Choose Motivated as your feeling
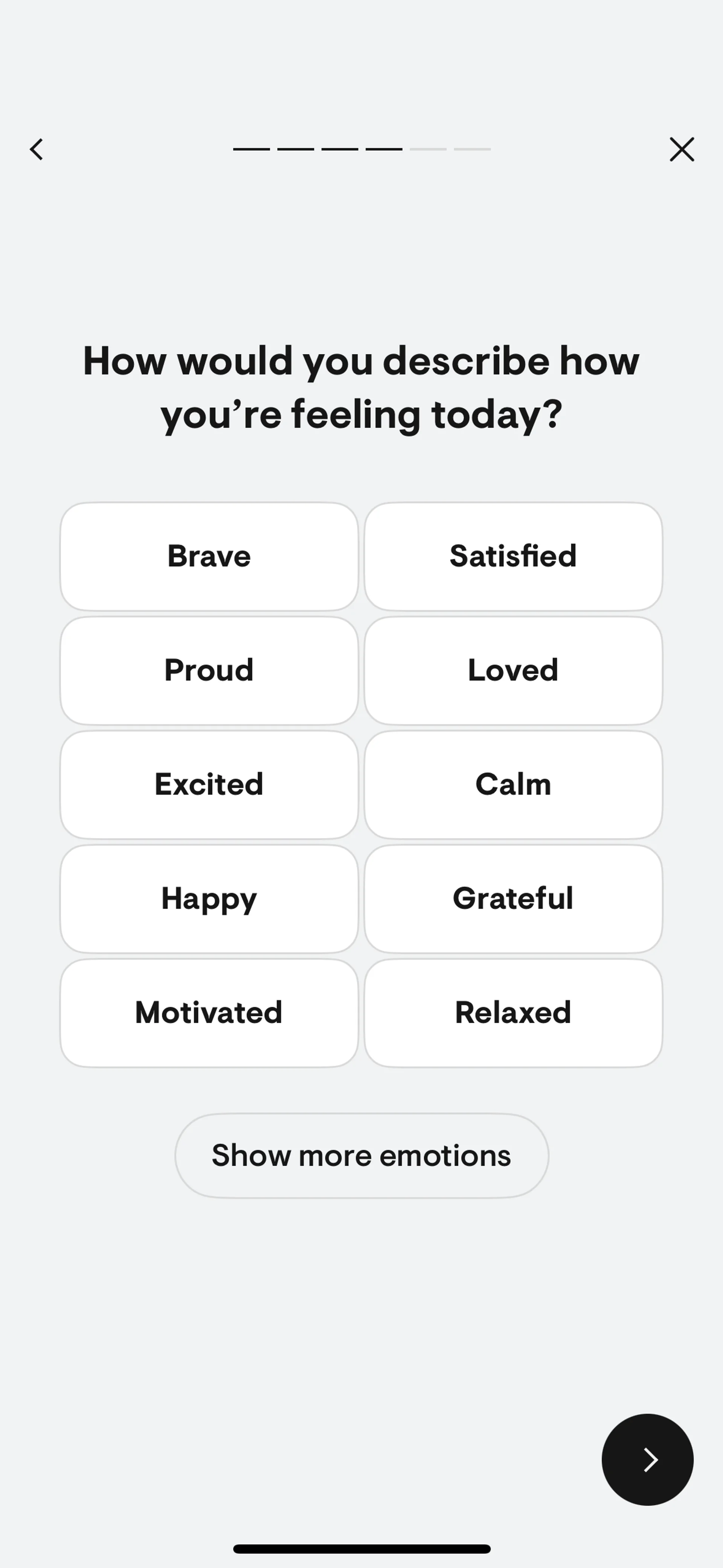723x1568 pixels. [x=209, y=1012]
